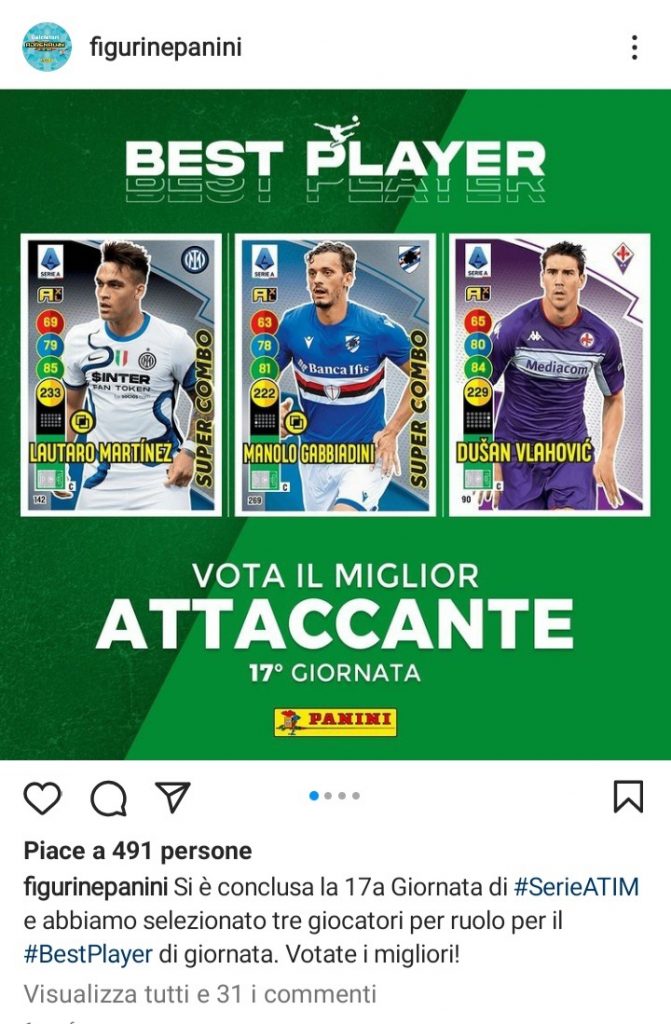Screen dimensions: 671x1024
Task: Save the post with bookmark icon
Action: tap(627, 797)
